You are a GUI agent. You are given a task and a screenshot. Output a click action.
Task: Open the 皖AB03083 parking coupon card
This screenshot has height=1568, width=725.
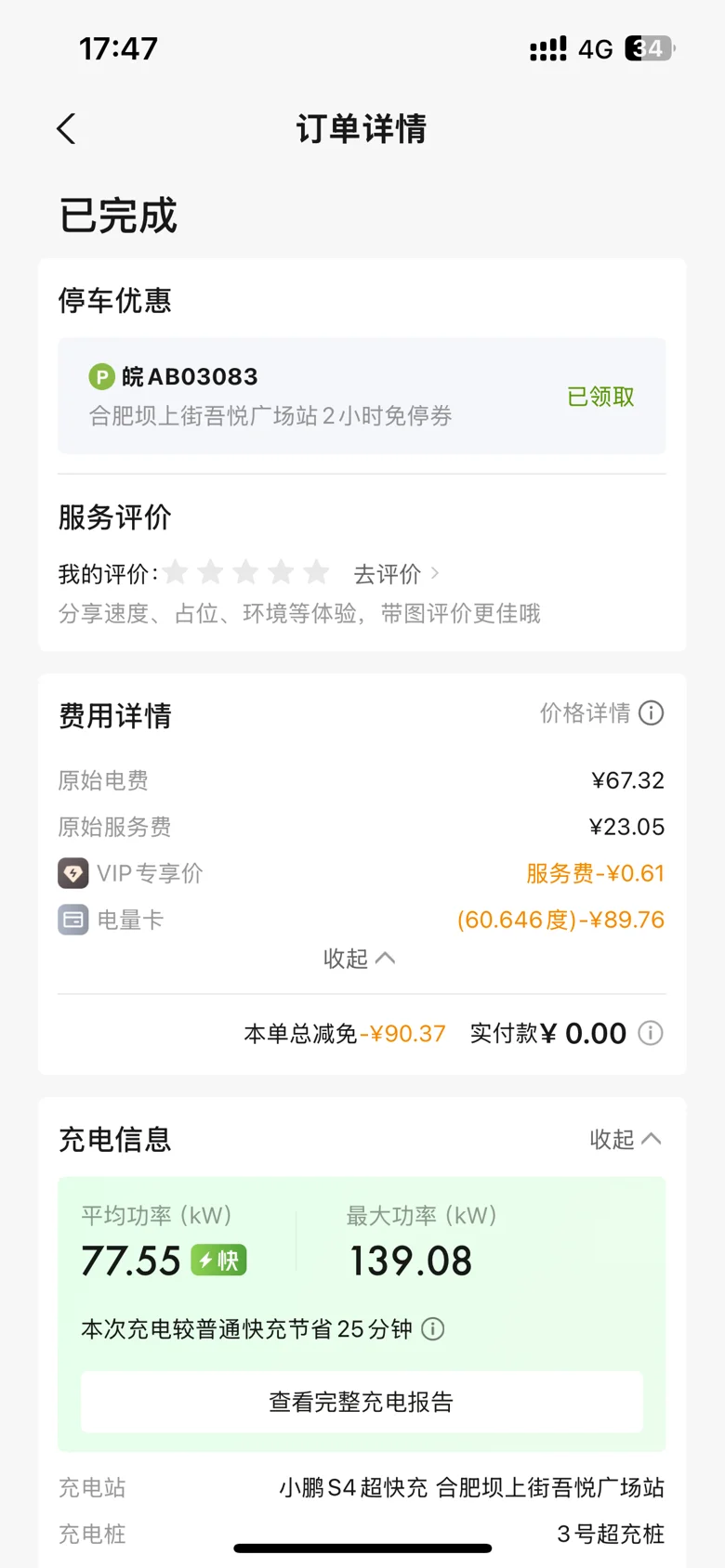click(x=362, y=396)
